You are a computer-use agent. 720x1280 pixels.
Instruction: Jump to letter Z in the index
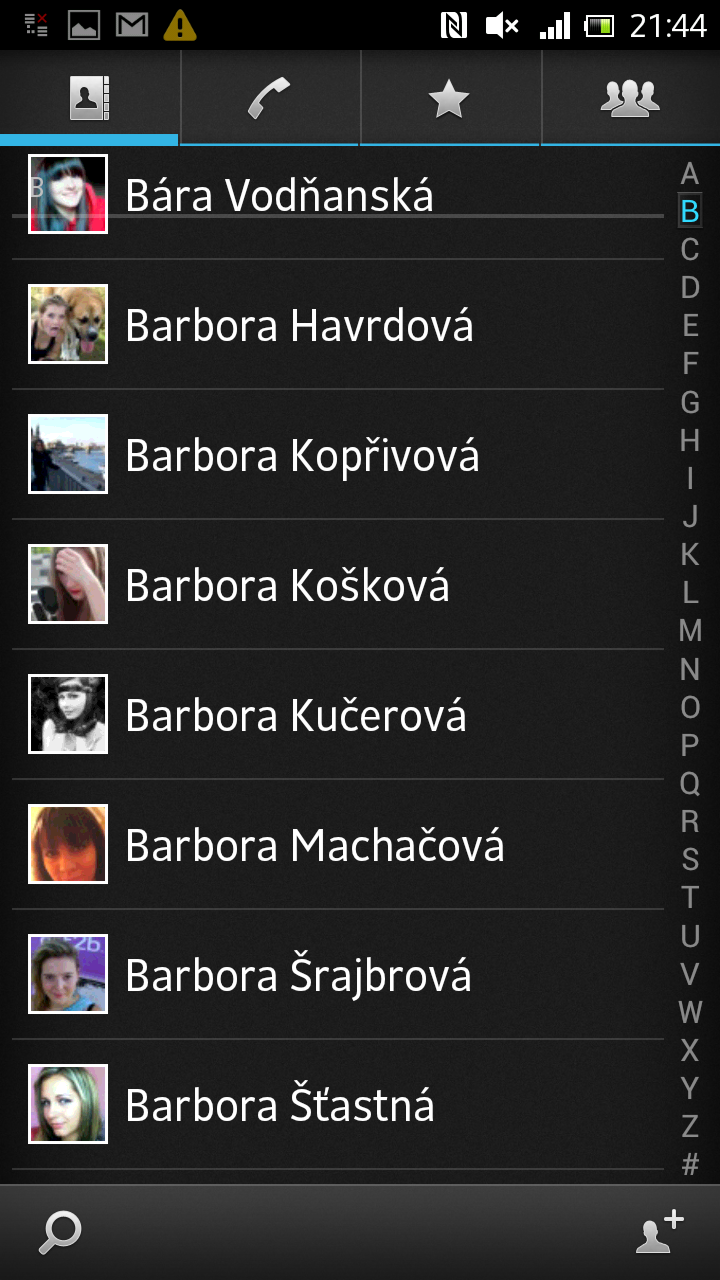690,1126
